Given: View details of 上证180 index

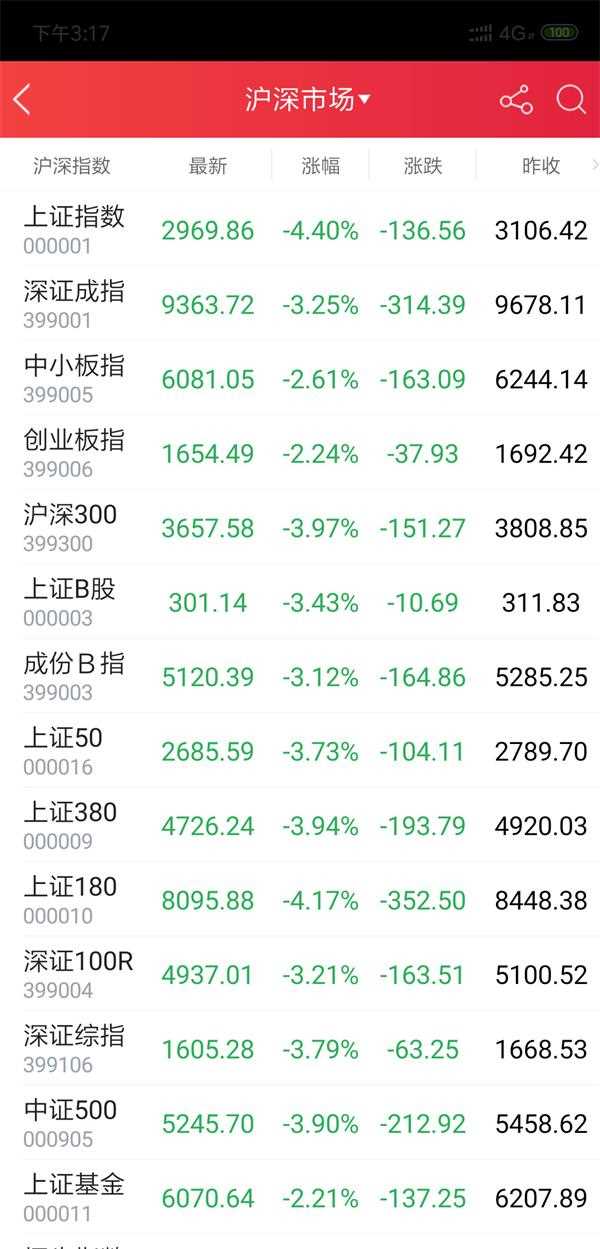Looking at the screenshot, I should [300, 900].
